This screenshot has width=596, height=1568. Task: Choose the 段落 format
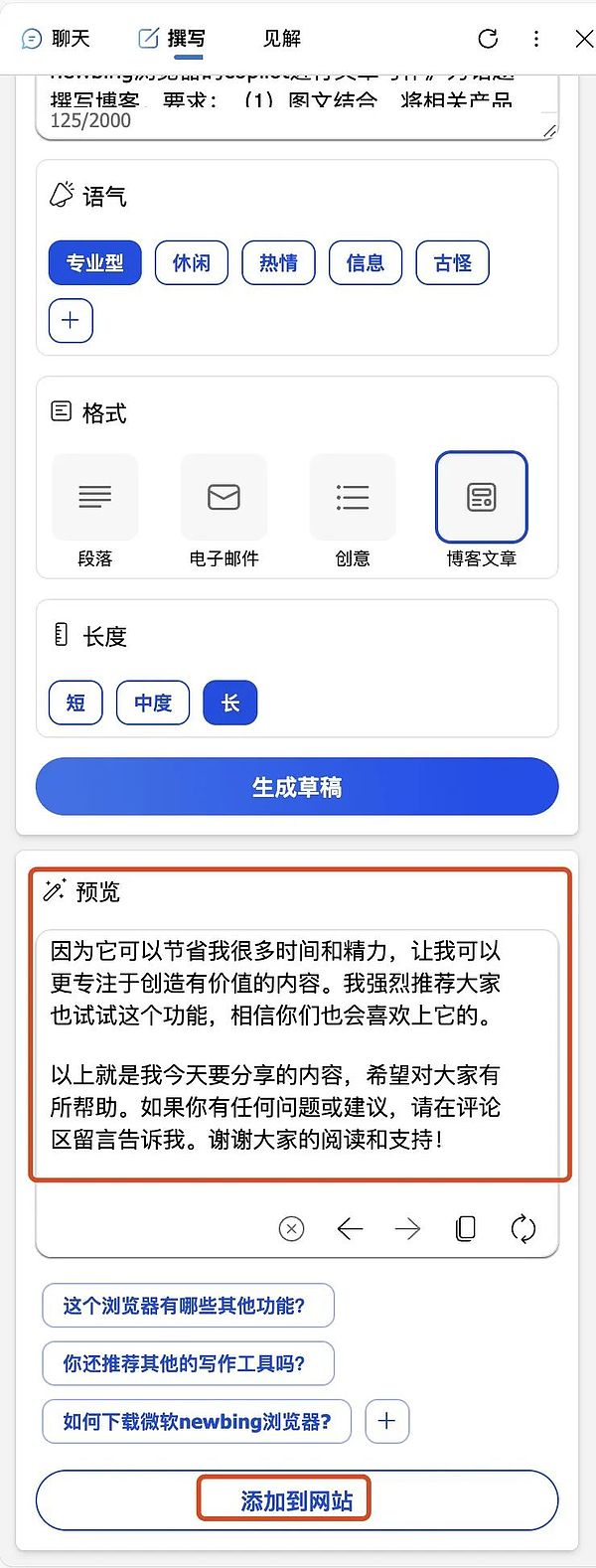[x=95, y=498]
